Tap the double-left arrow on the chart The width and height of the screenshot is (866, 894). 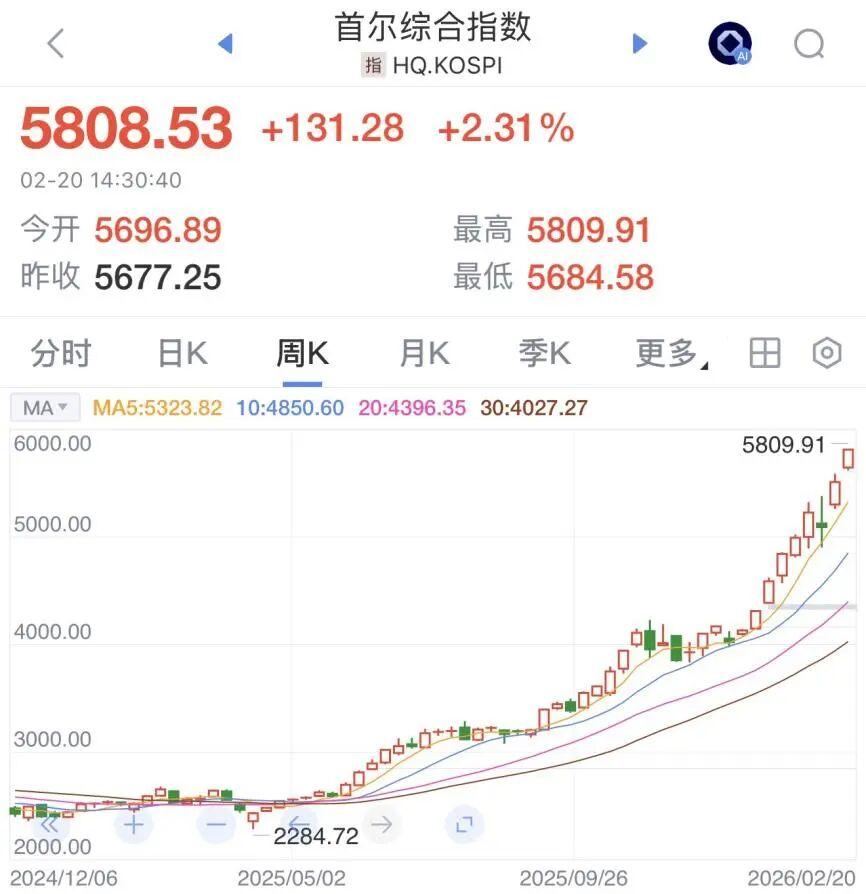[48, 825]
